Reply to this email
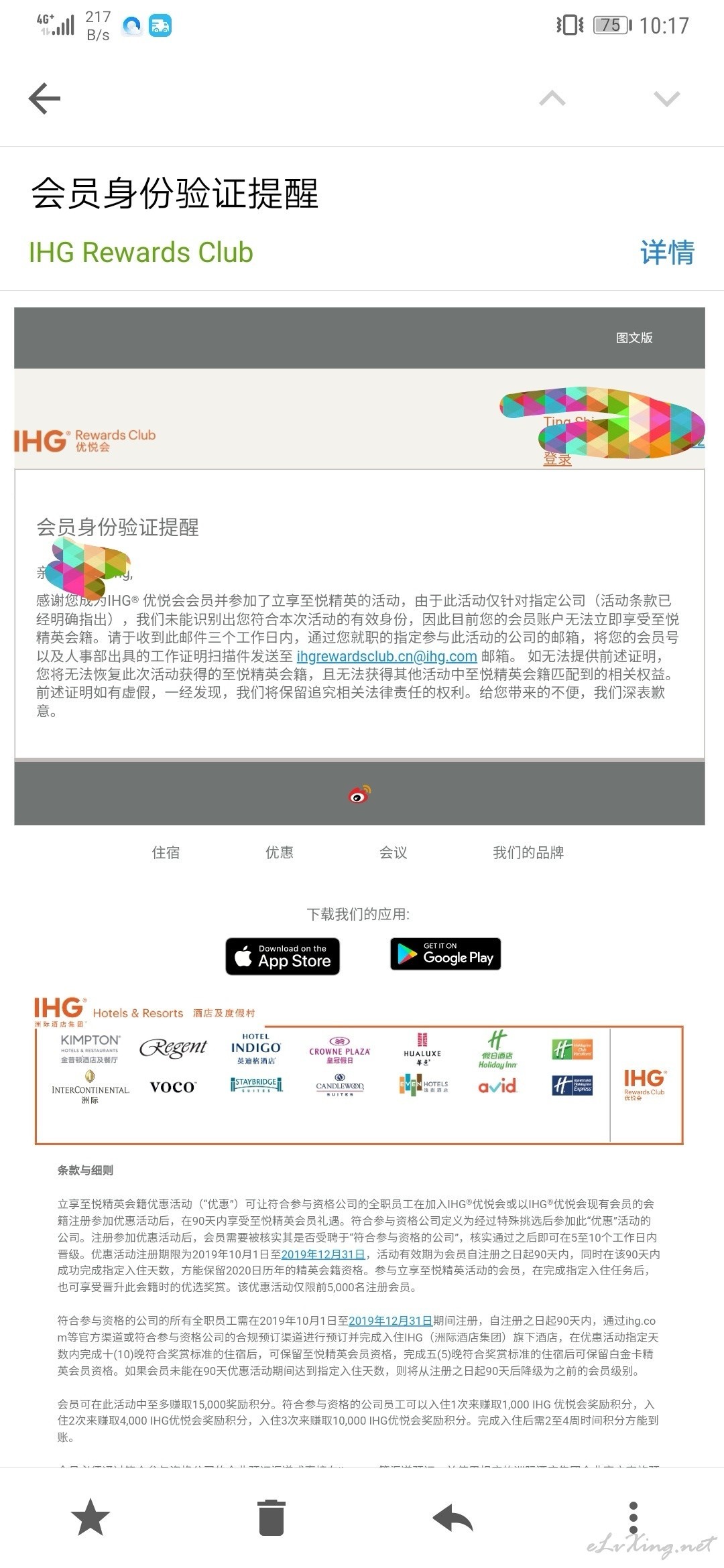This screenshot has width=724, height=1568. (x=452, y=1518)
